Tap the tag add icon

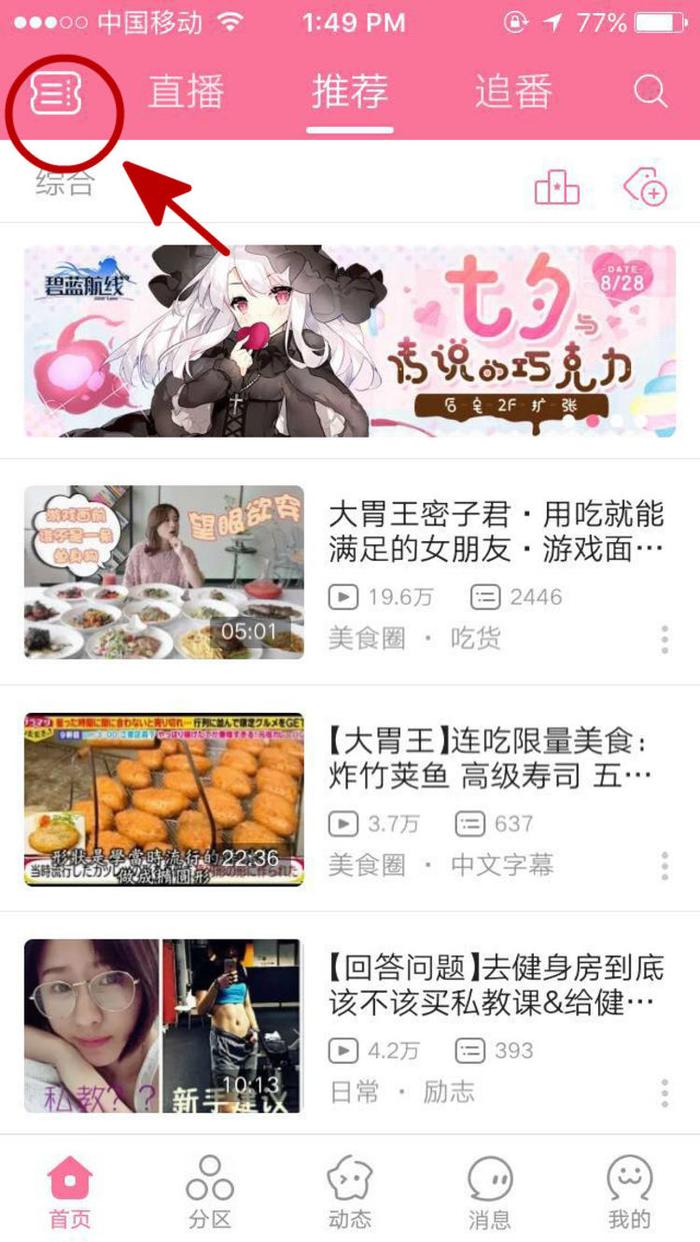tap(645, 186)
